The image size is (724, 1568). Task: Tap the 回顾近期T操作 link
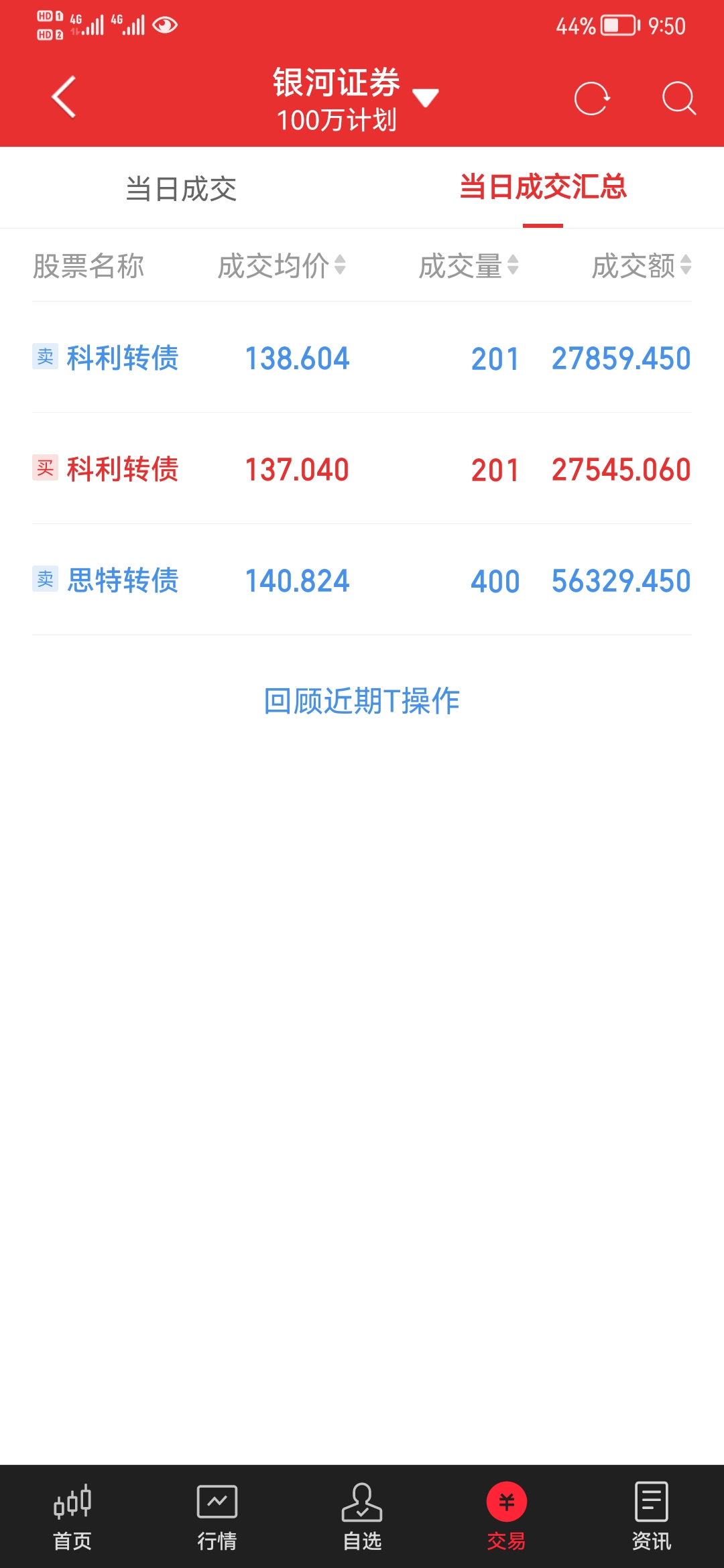pyautogui.click(x=362, y=701)
